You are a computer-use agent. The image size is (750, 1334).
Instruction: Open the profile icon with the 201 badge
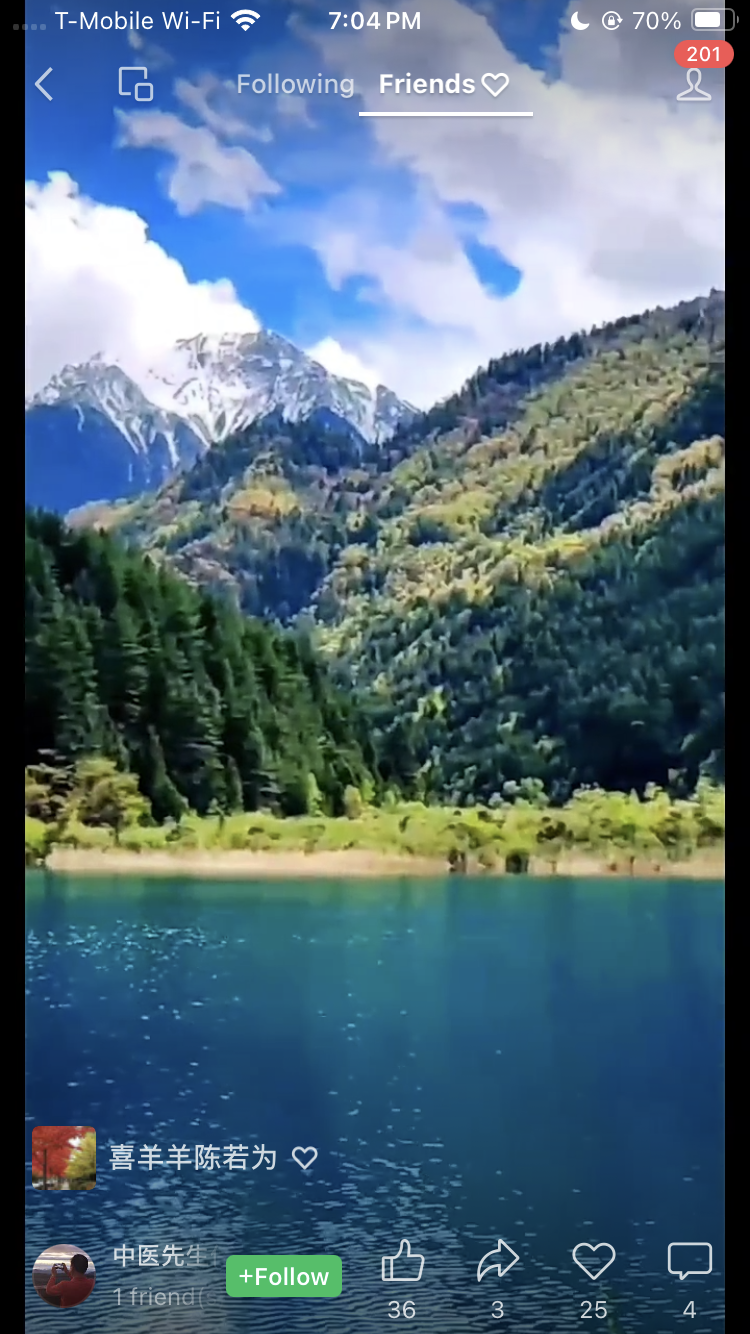[693, 84]
